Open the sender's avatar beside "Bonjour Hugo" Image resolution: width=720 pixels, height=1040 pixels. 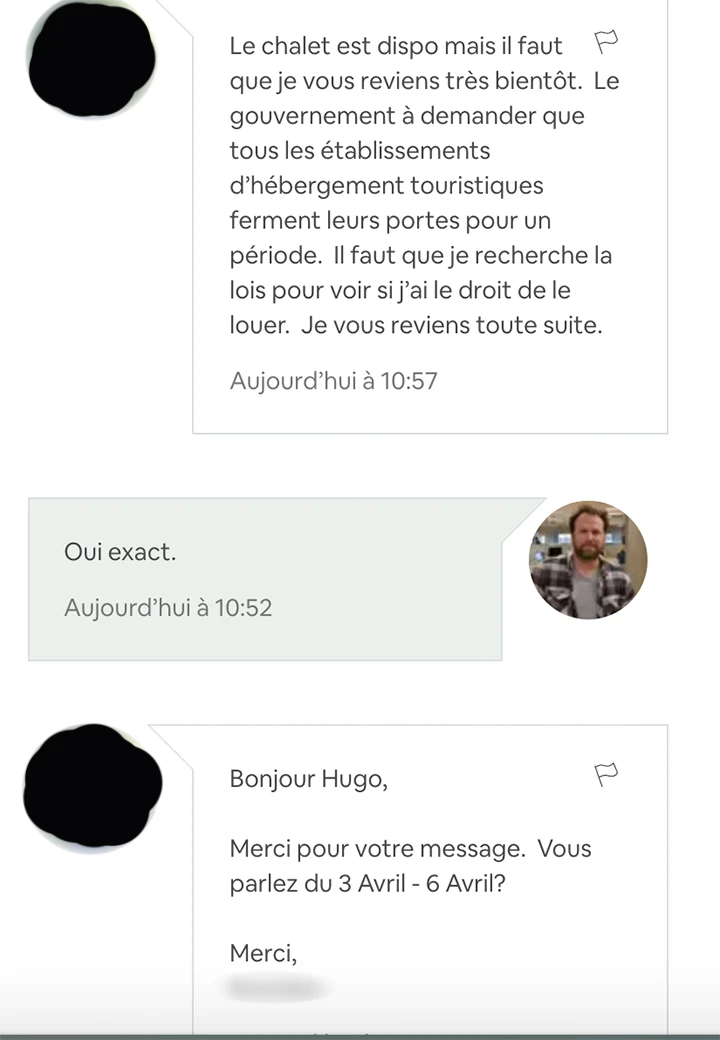91,786
